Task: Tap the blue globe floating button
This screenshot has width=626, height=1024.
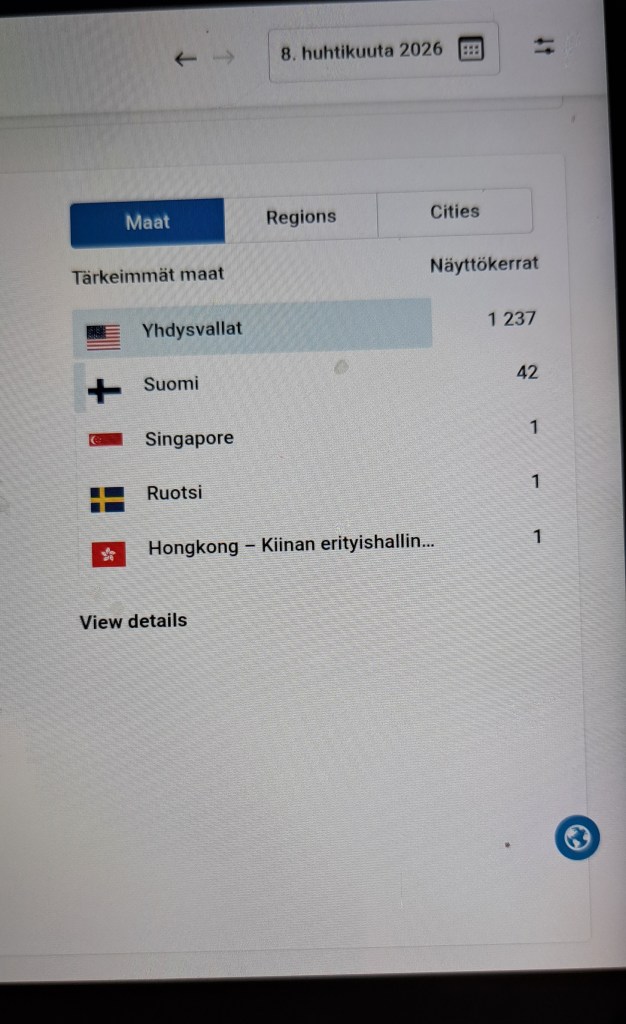Action: [x=577, y=838]
